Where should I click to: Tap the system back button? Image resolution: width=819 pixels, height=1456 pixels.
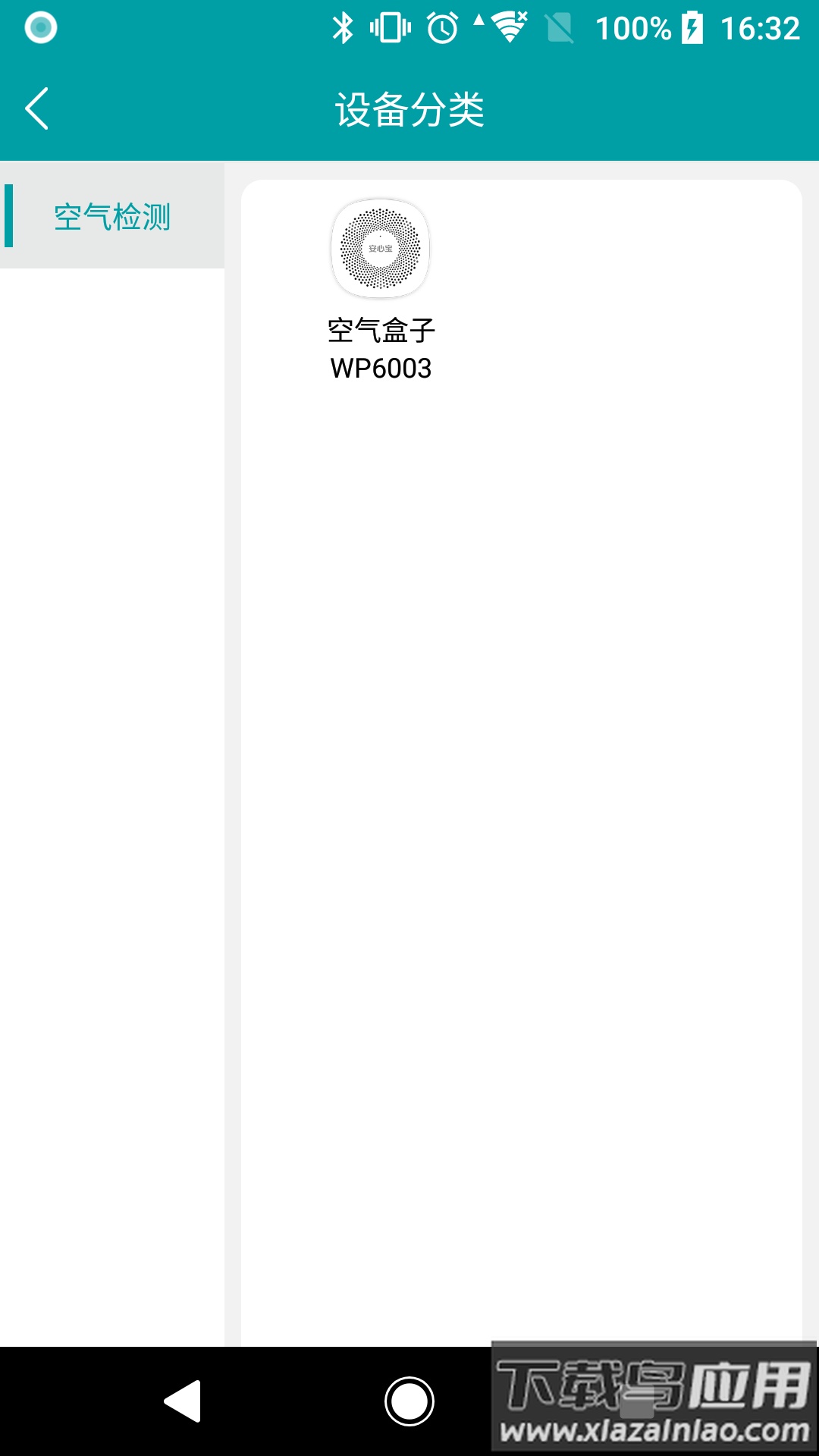[x=183, y=1401]
